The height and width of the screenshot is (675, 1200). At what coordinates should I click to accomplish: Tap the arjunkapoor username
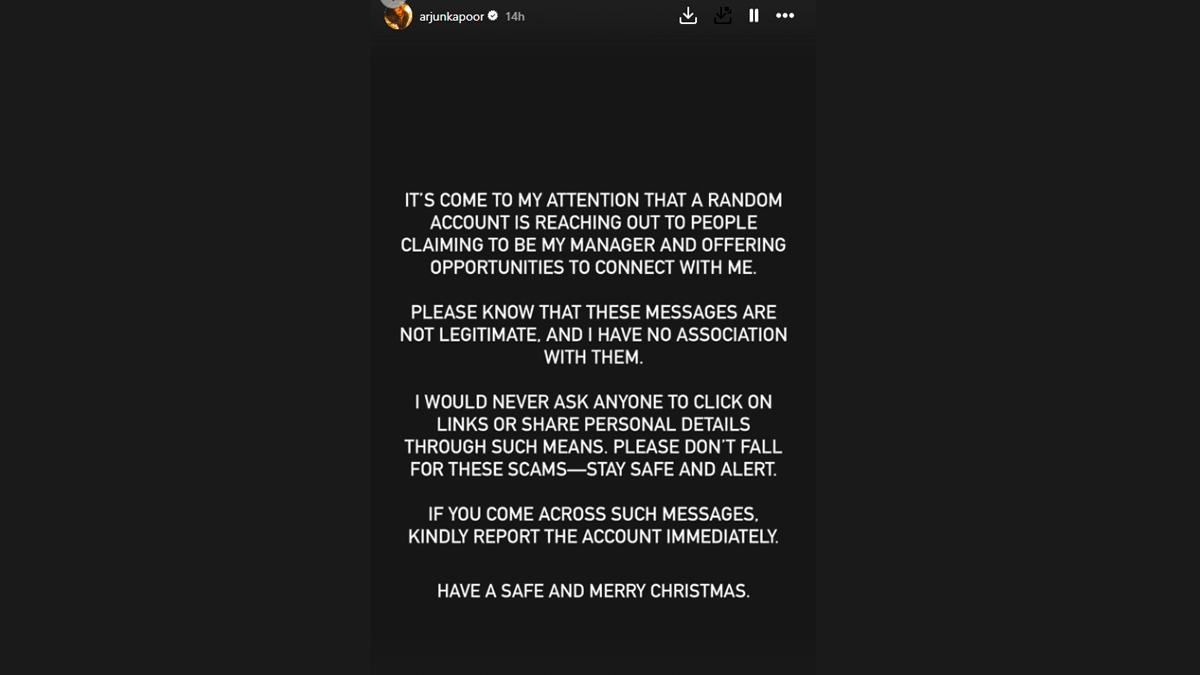coord(451,16)
